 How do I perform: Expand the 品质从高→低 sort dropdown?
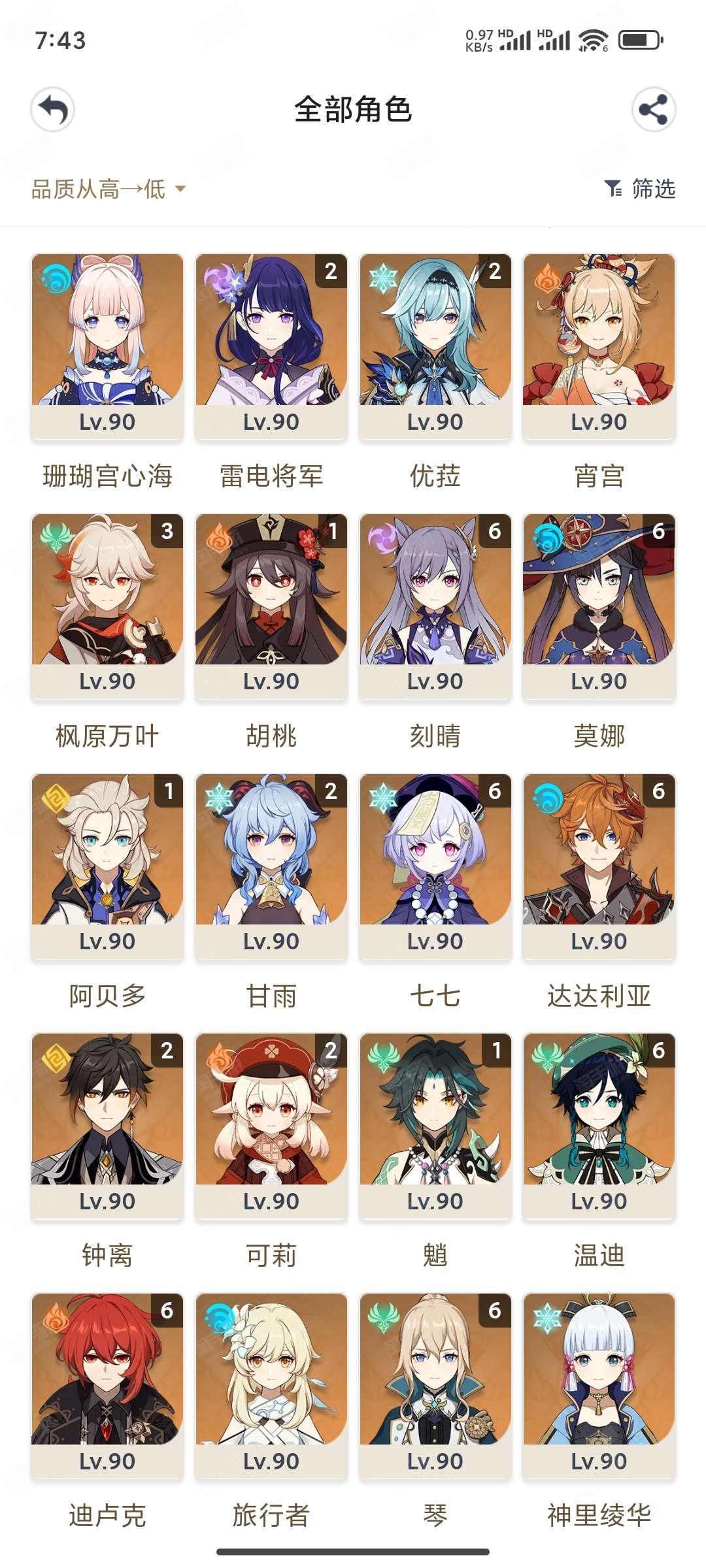point(109,189)
